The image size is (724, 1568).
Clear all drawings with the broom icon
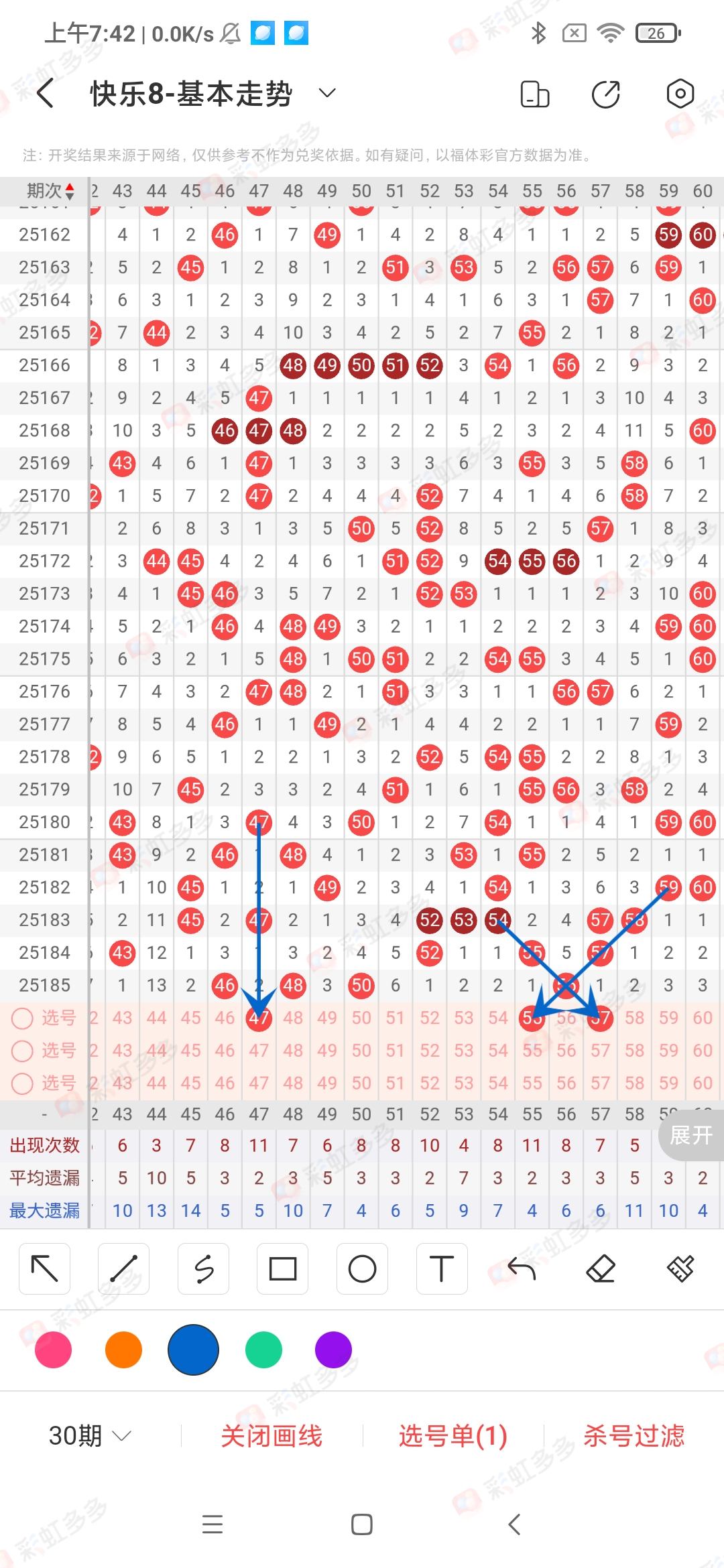680,1268
